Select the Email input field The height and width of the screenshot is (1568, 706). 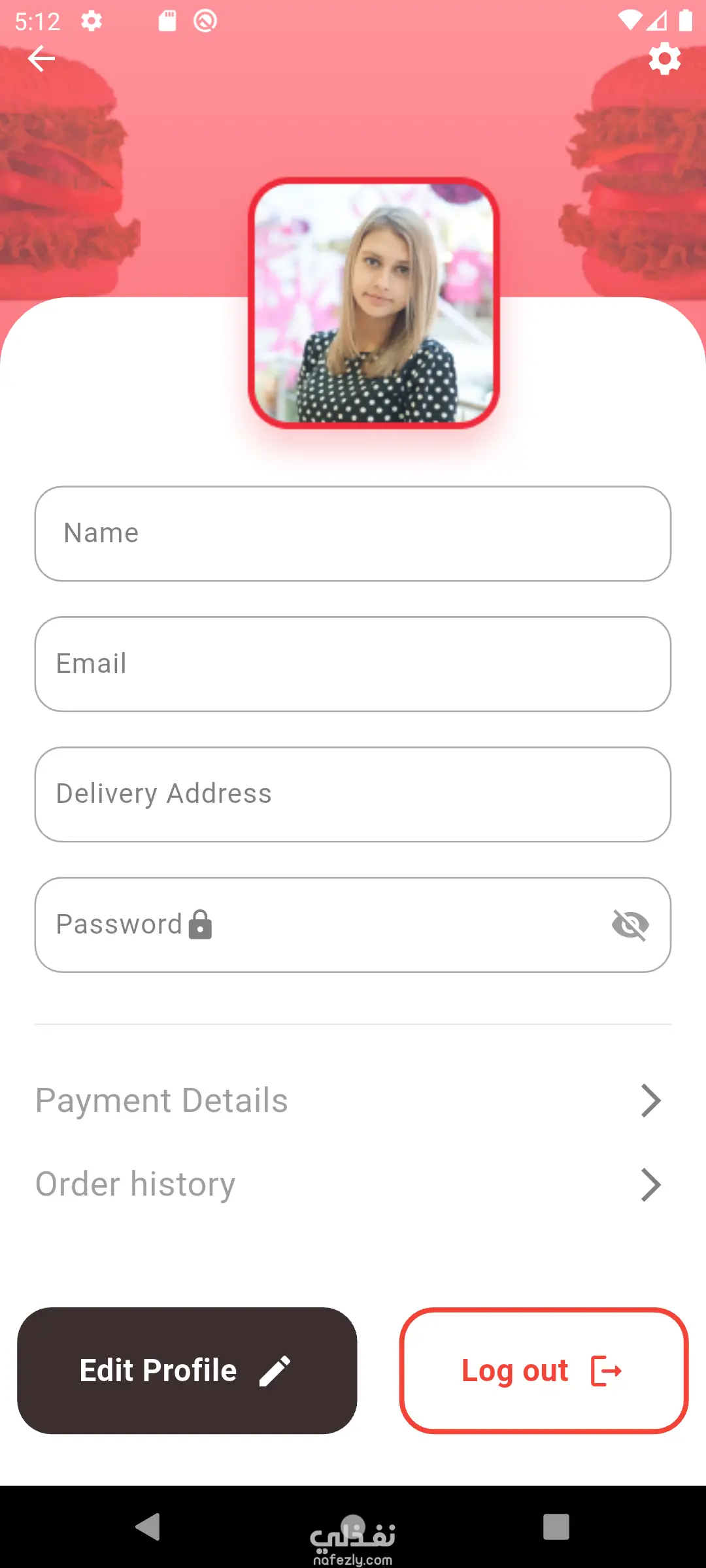tap(353, 664)
